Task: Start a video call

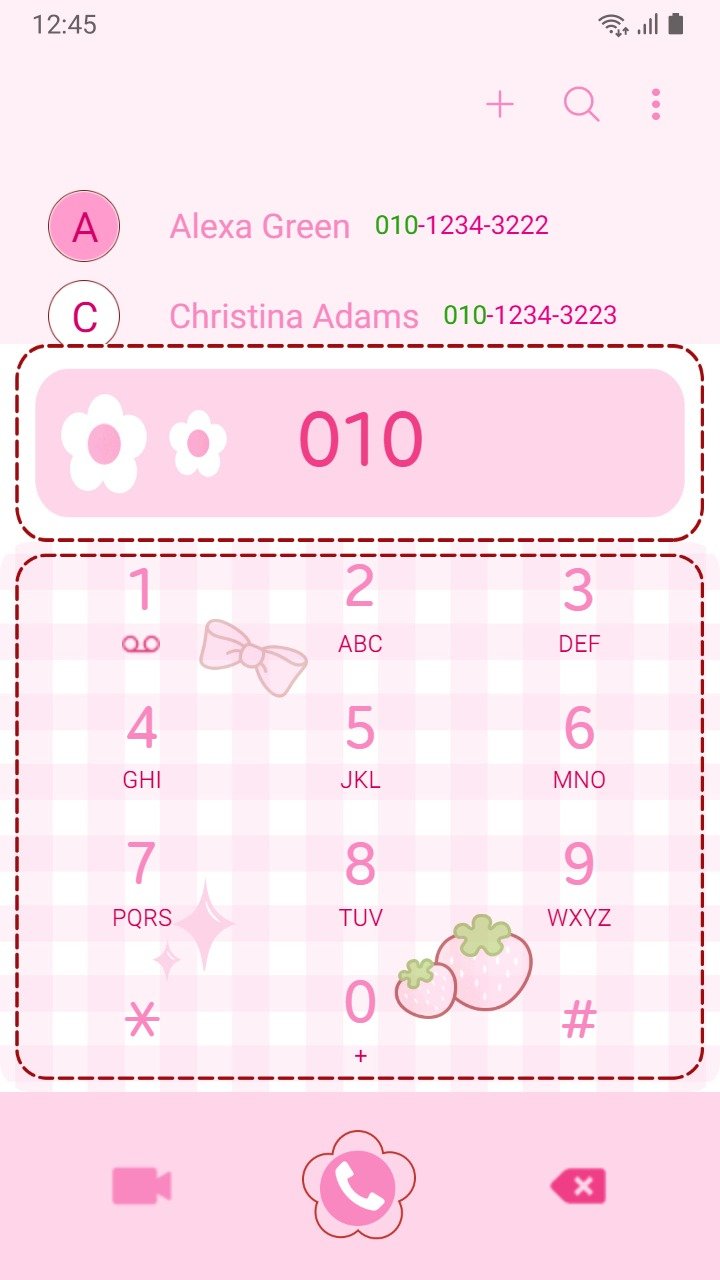Action: point(142,1186)
